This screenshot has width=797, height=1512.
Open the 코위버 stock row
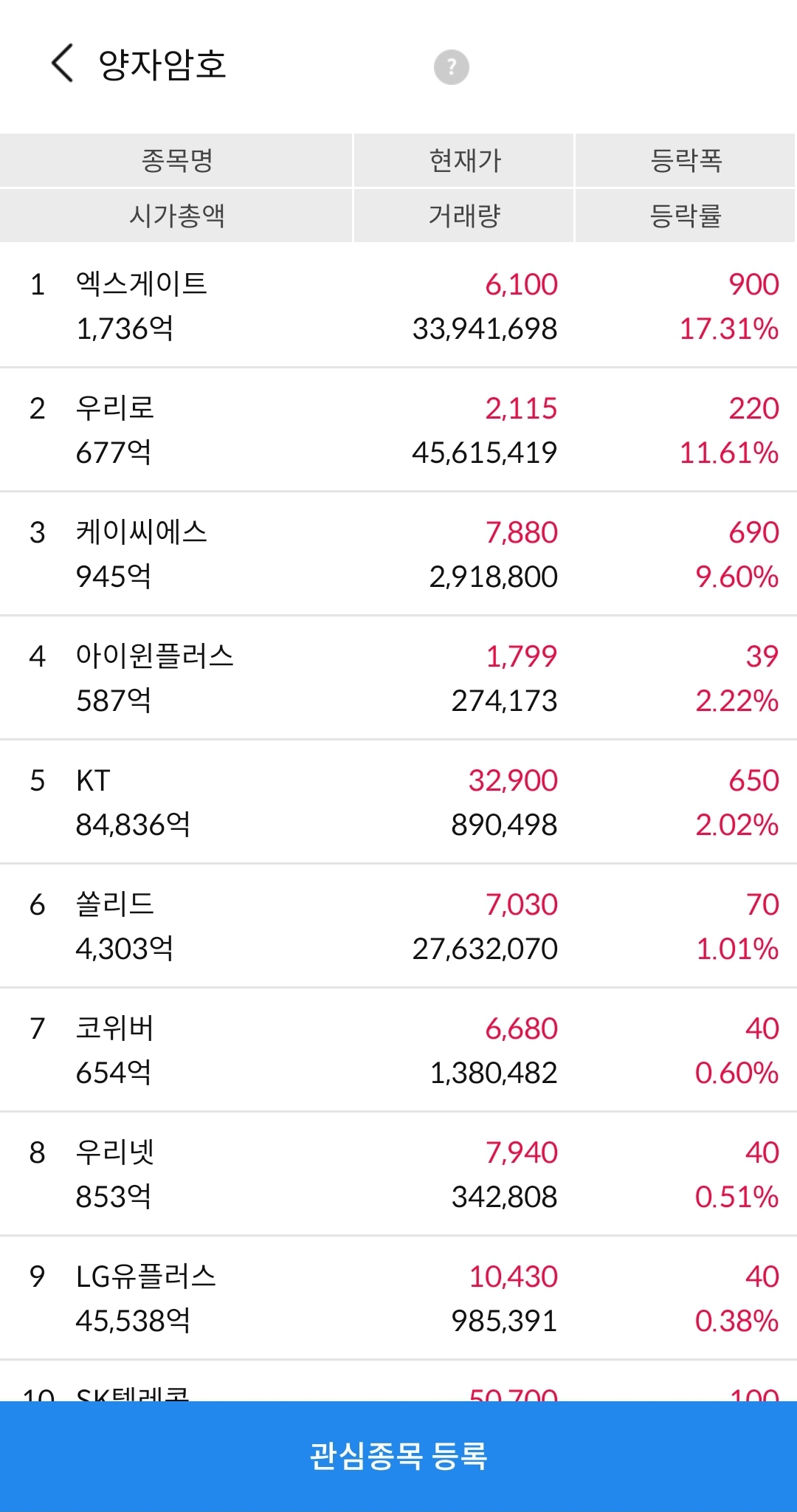[398, 1050]
